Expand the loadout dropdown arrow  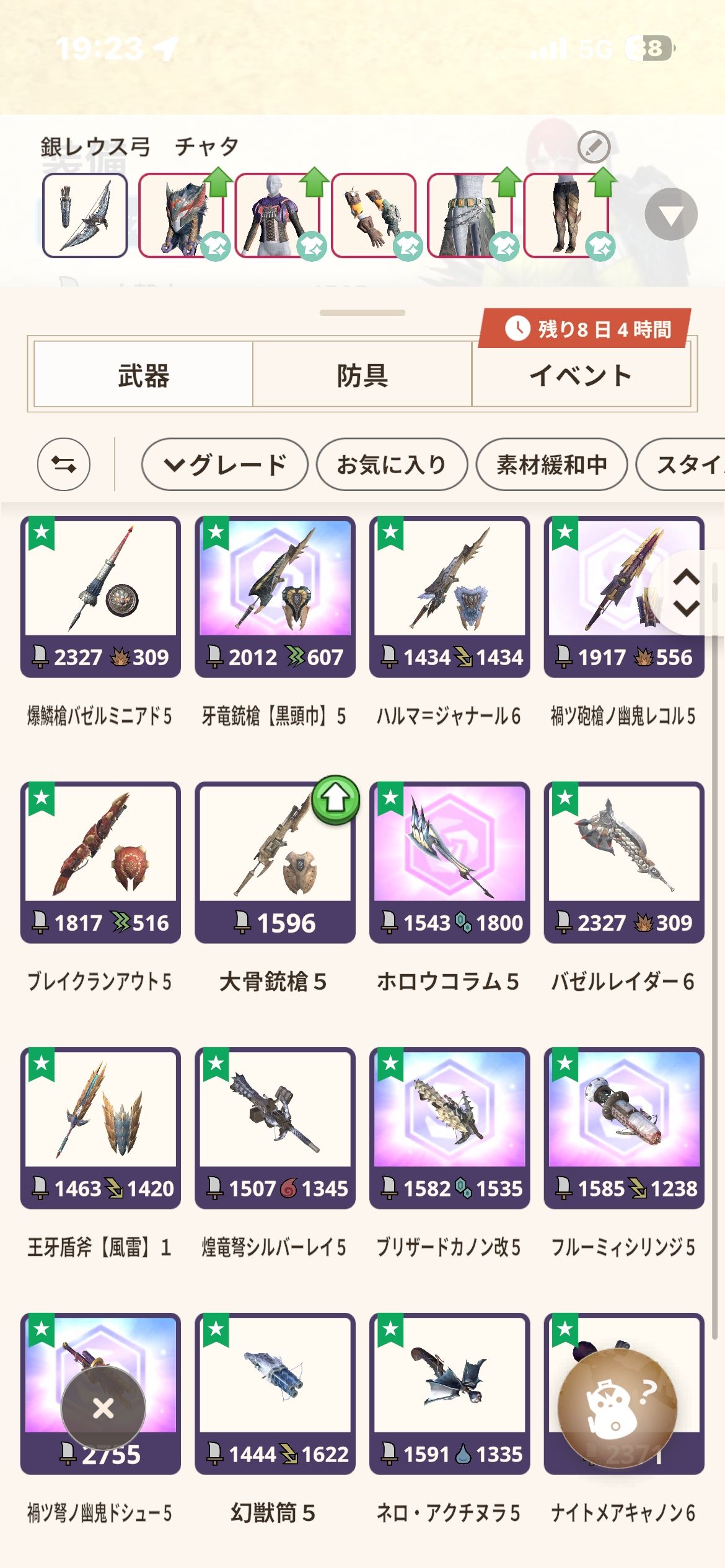coord(670,214)
